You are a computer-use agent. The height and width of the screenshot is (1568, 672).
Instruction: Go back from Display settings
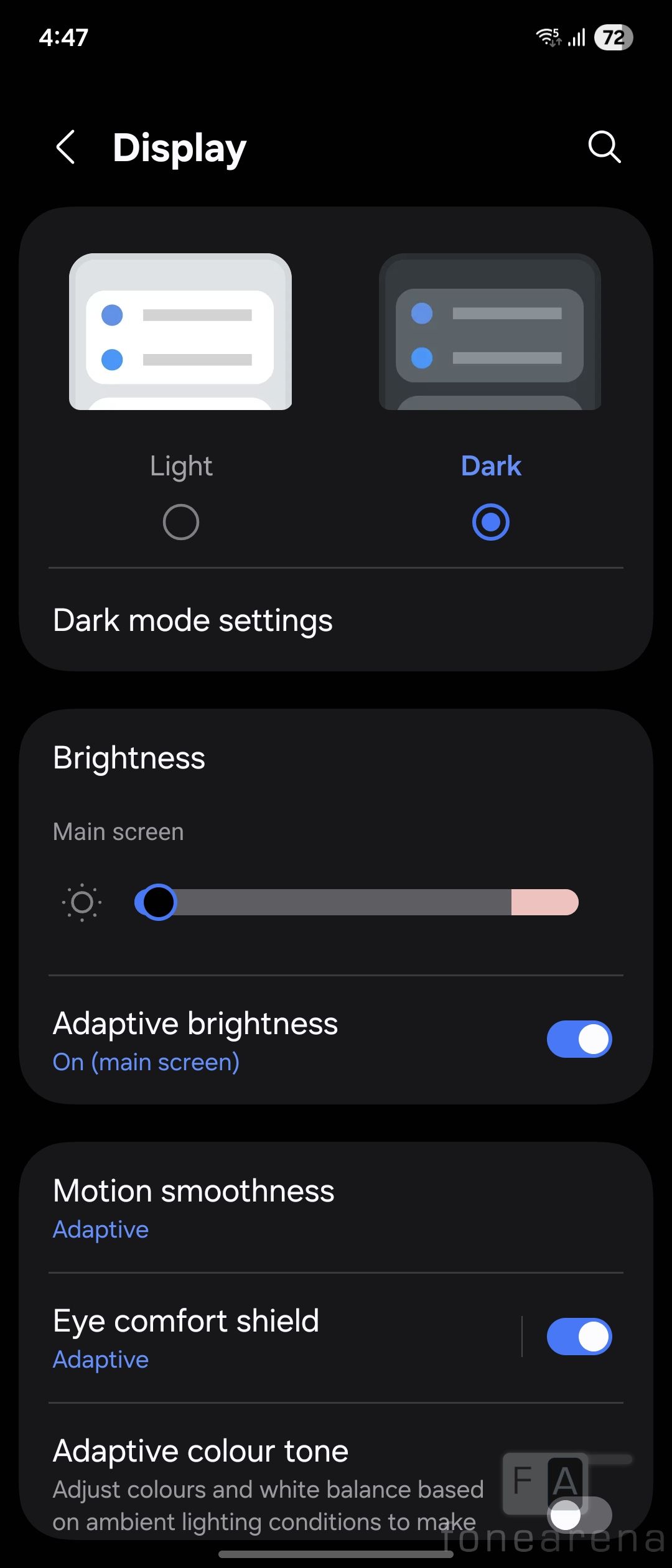[x=65, y=147]
